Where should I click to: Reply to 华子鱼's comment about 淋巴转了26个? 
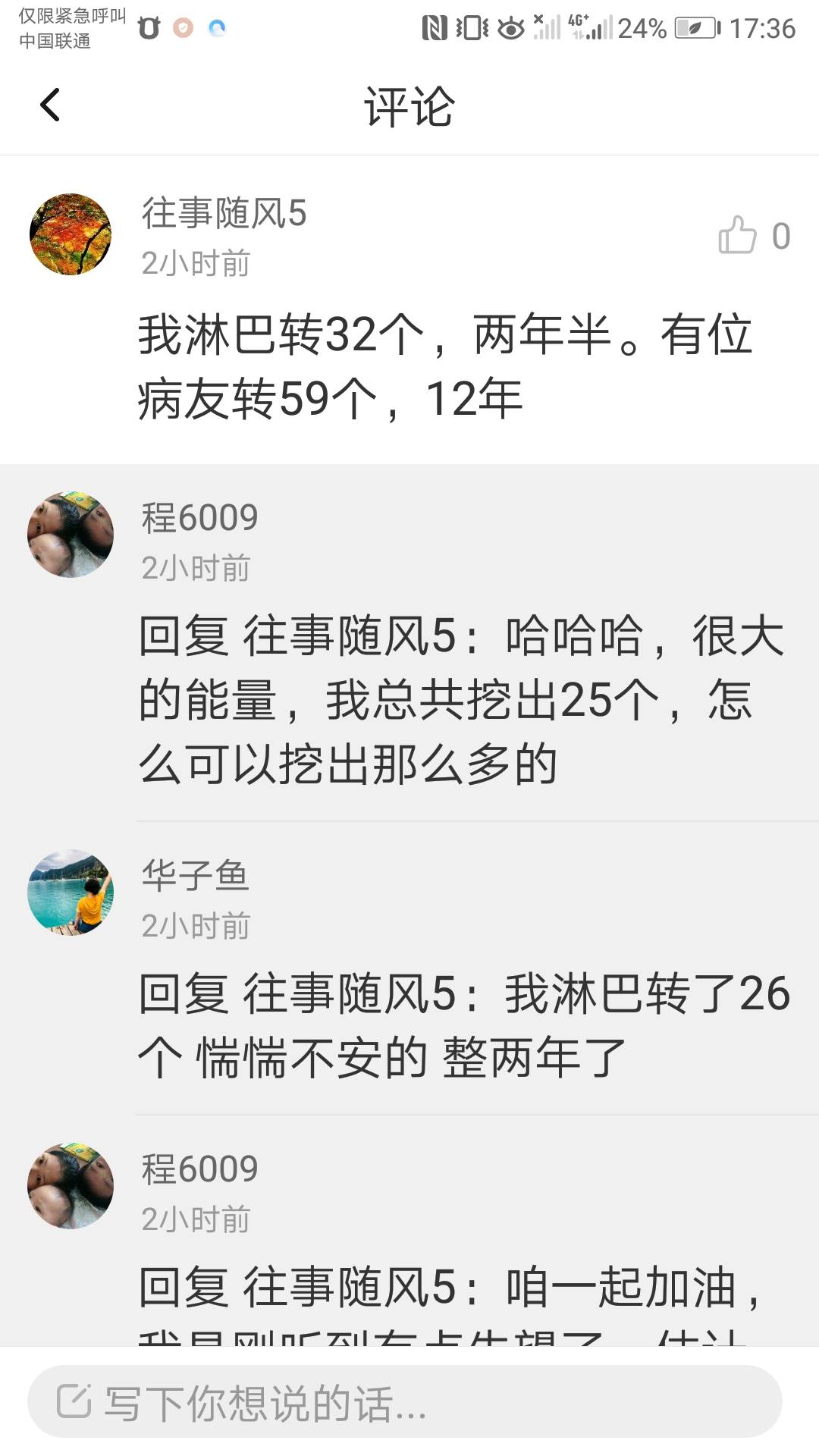(463, 1025)
